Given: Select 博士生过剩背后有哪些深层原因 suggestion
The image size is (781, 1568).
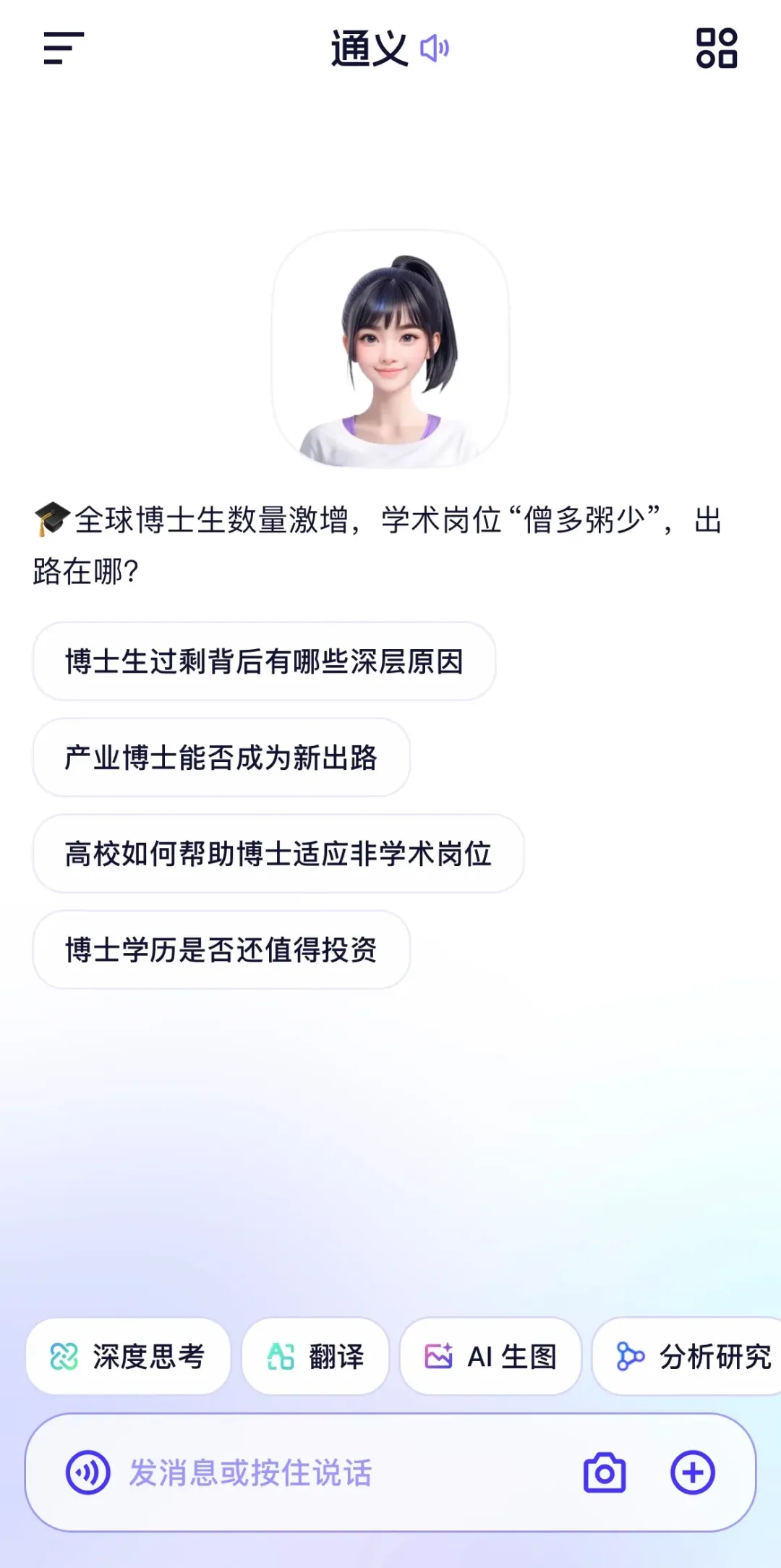Looking at the screenshot, I should tap(264, 661).
